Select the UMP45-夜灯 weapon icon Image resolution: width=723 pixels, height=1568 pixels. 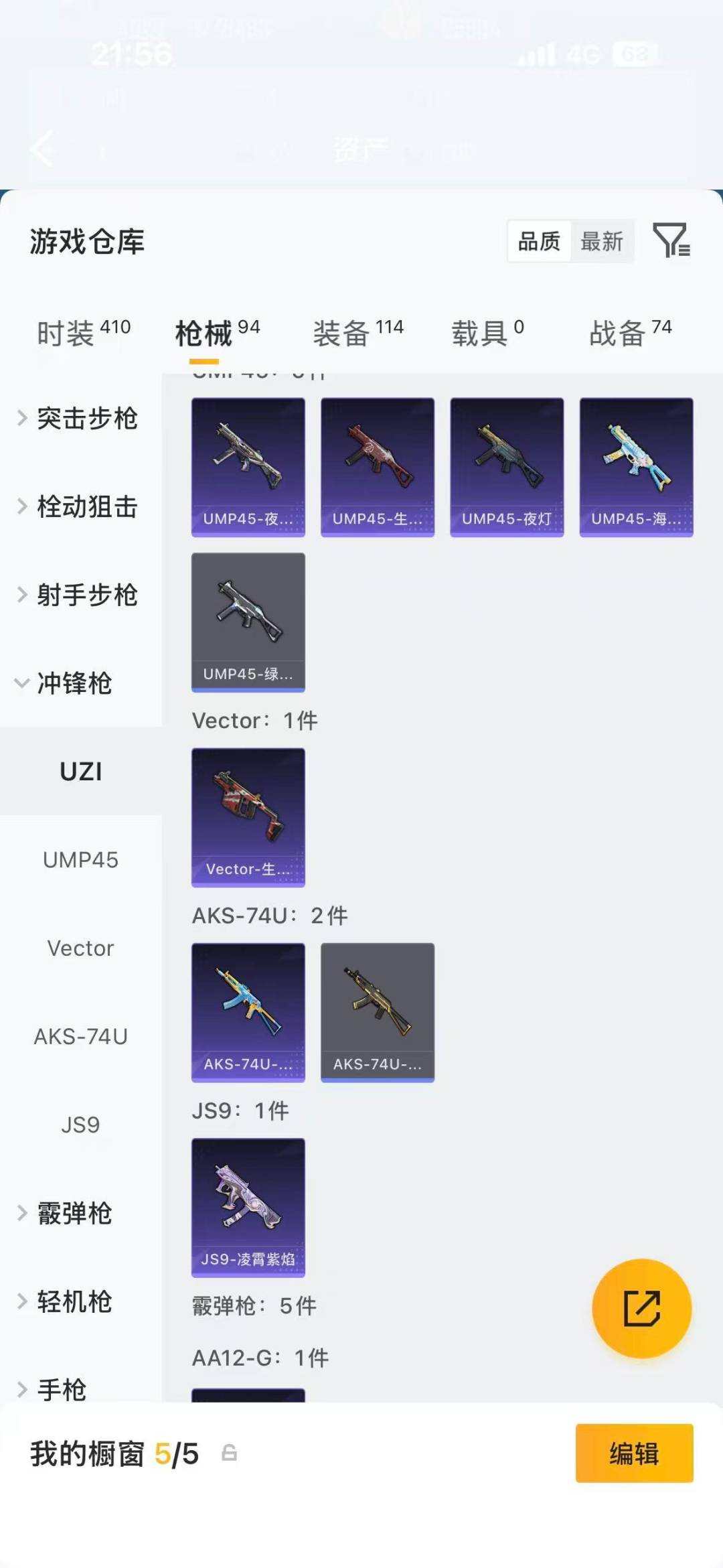click(x=507, y=466)
